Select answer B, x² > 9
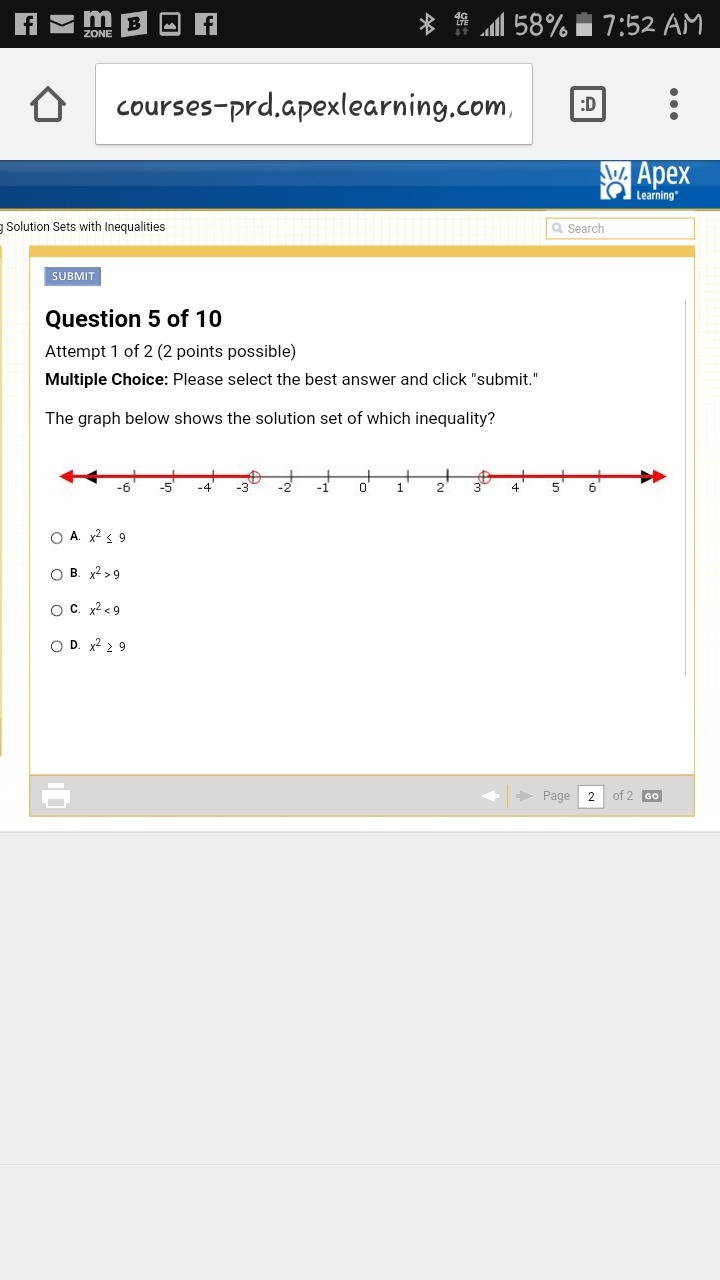Viewport: 720px width, 1280px height. [x=57, y=574]
